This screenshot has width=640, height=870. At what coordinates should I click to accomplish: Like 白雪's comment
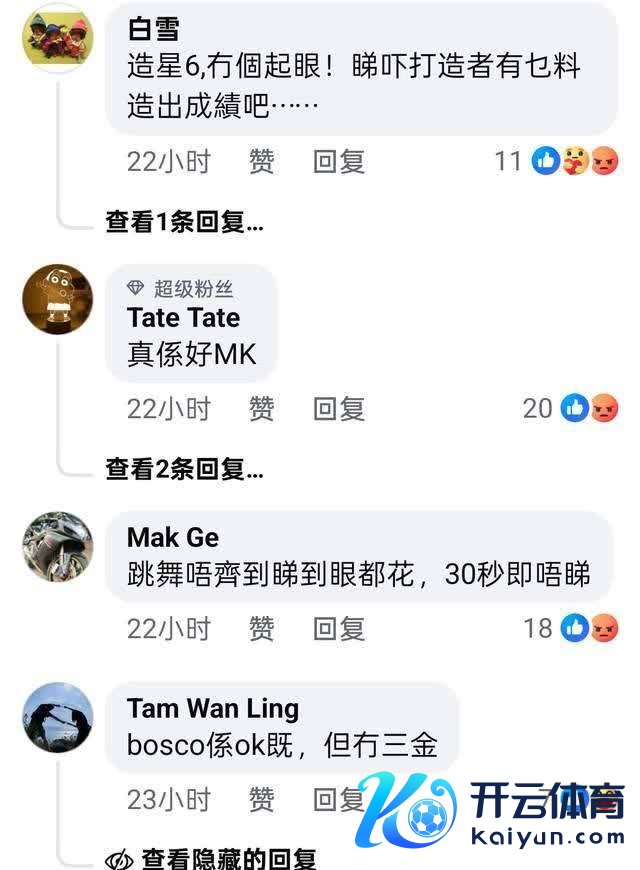point(261,161)
